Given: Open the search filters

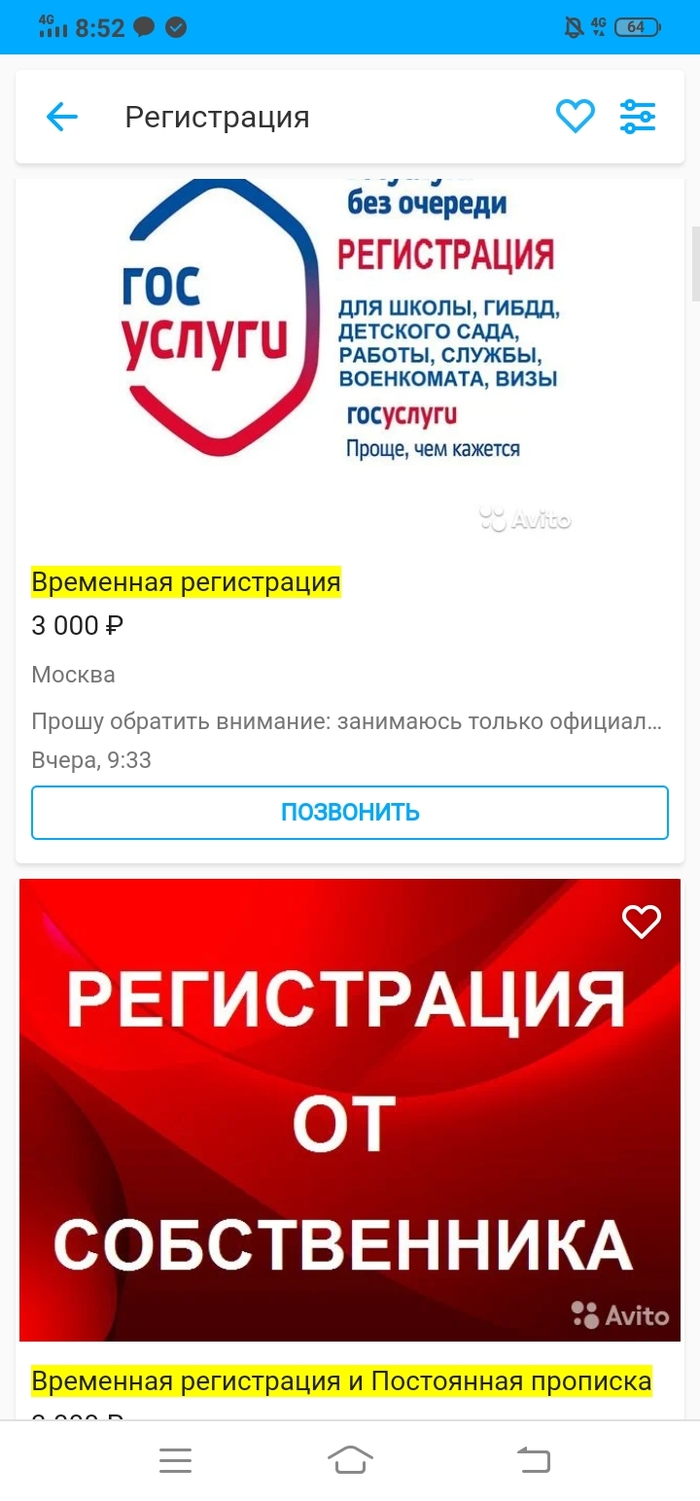Looking at the screenshot, I should (x=637, y=117).
